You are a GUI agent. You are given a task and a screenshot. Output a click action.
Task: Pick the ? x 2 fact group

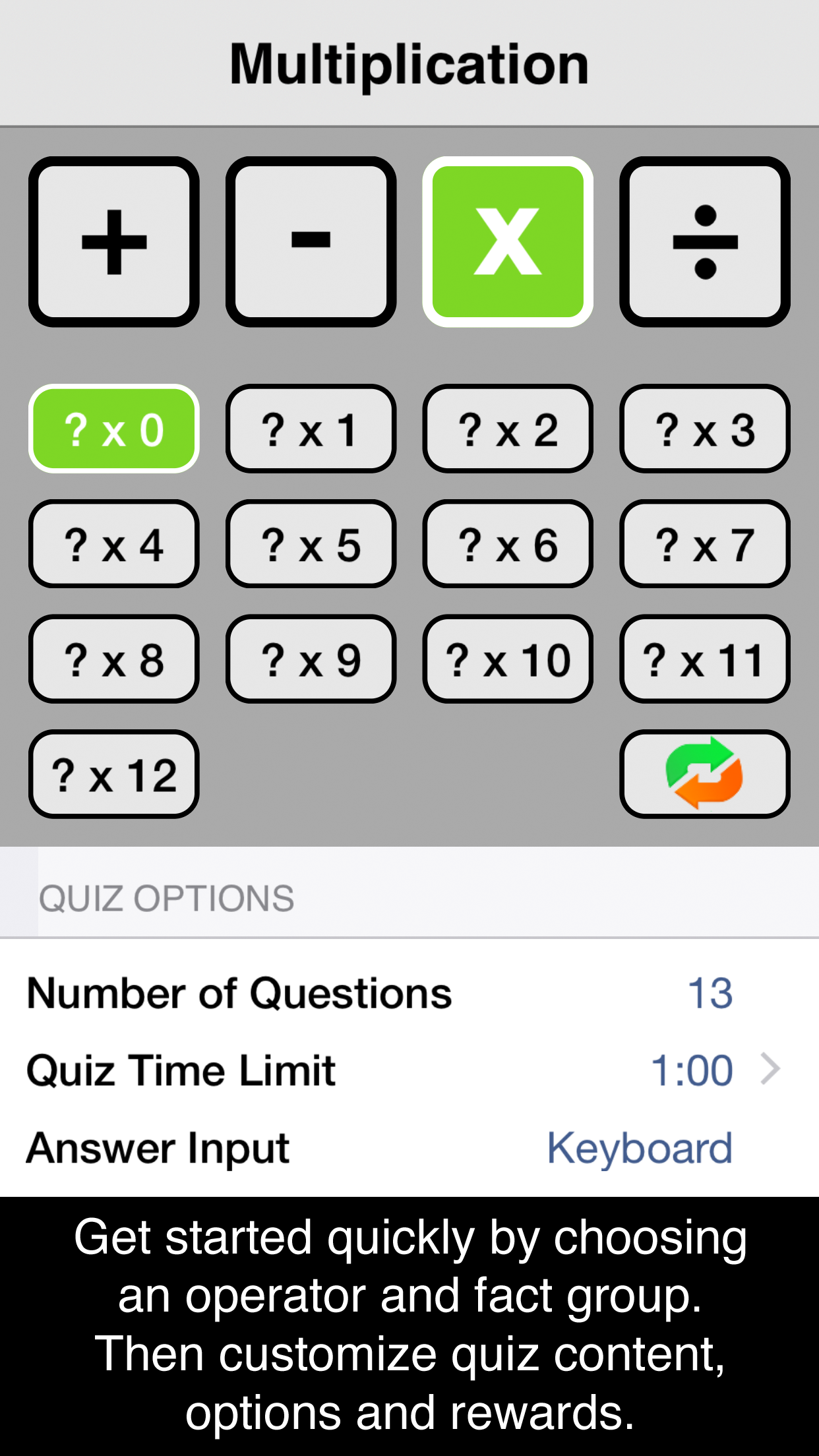[x=507, y=429]
